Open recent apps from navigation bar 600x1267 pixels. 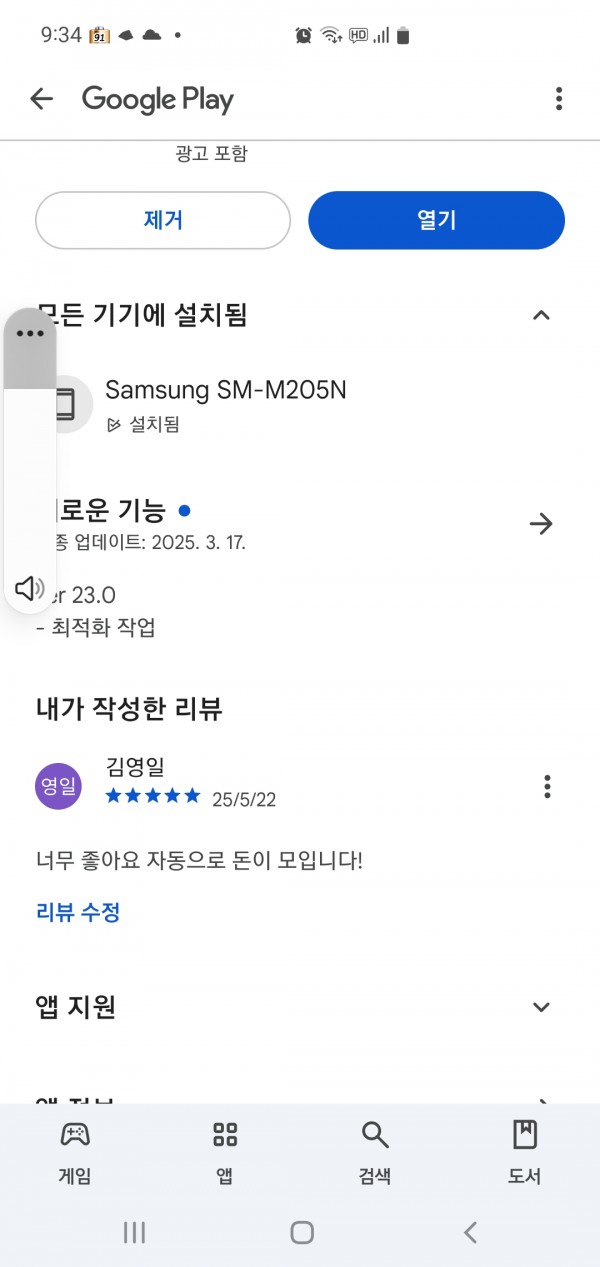tap(134, 1232)
